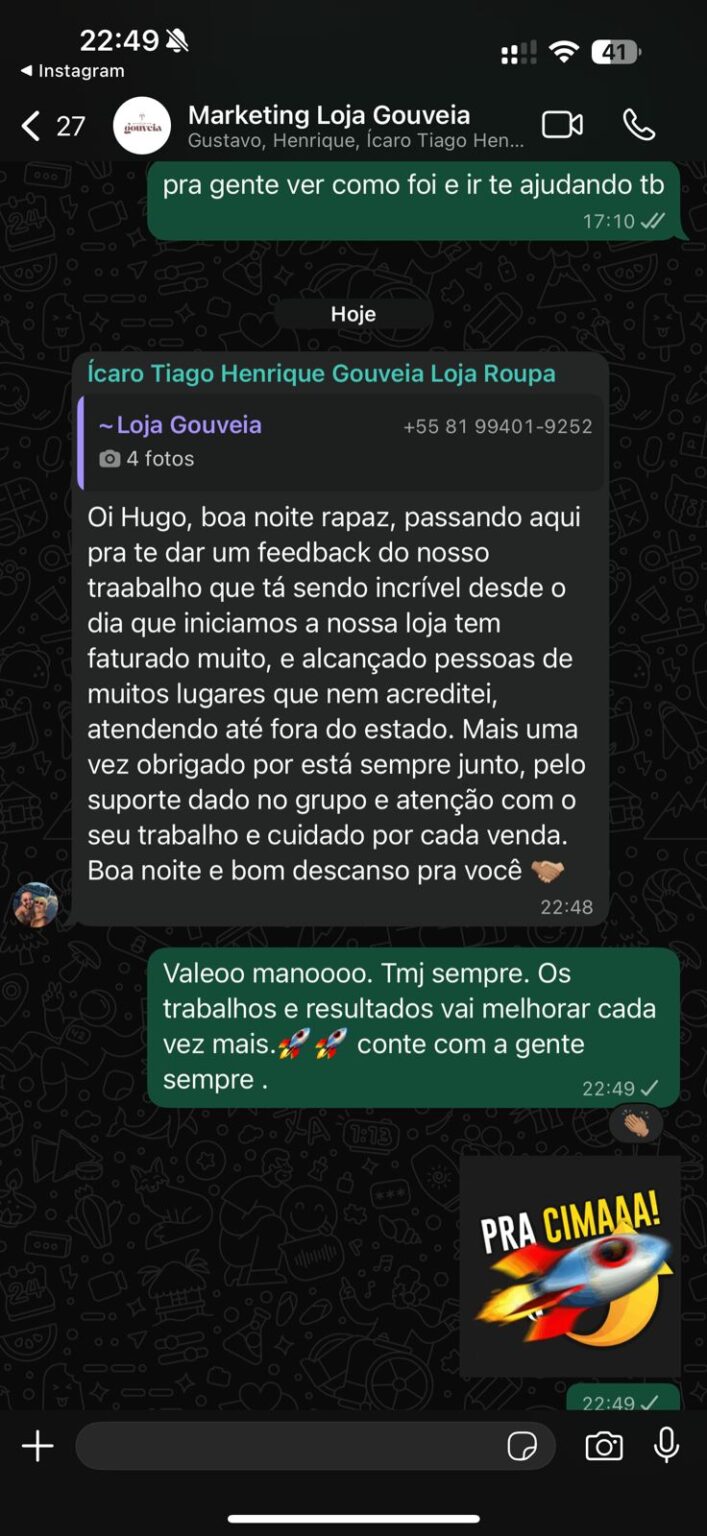
Task: Open the quoted Loja Gouveia 4 fotos message
Action: pyautogui.click(x=340, y=441)
